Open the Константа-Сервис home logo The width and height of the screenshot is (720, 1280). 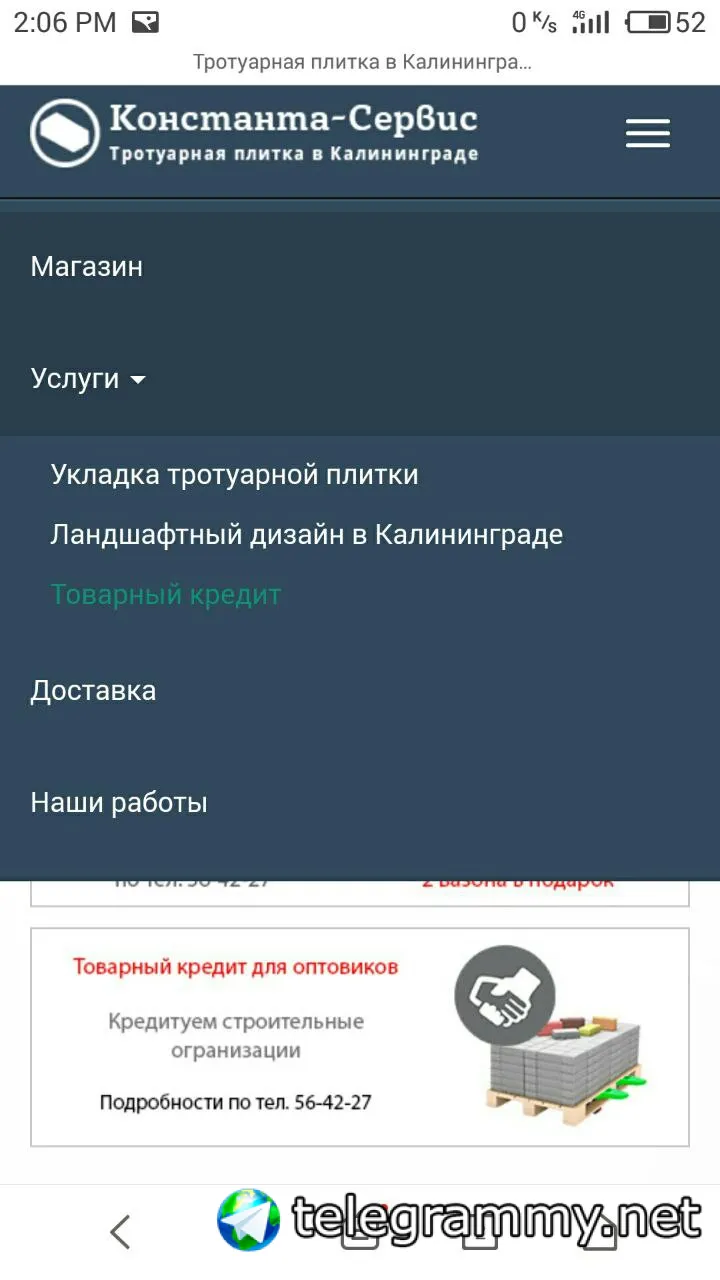pos(255,133)
